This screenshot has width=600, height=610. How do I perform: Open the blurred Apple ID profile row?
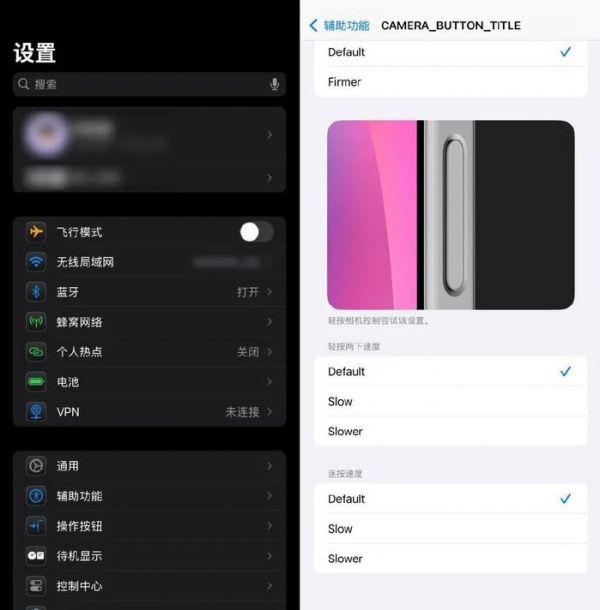(x=150, y=134)
